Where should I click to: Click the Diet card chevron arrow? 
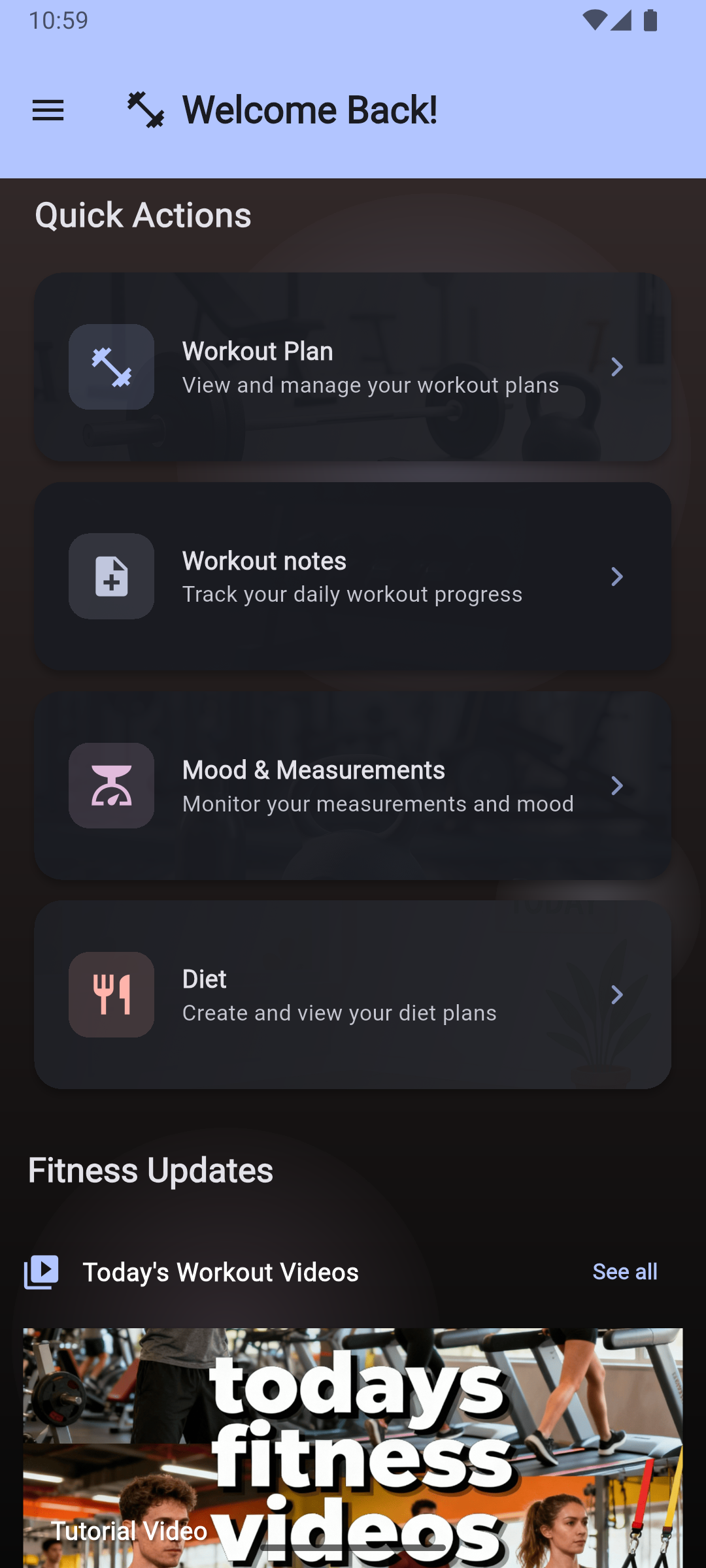[617, 994]
